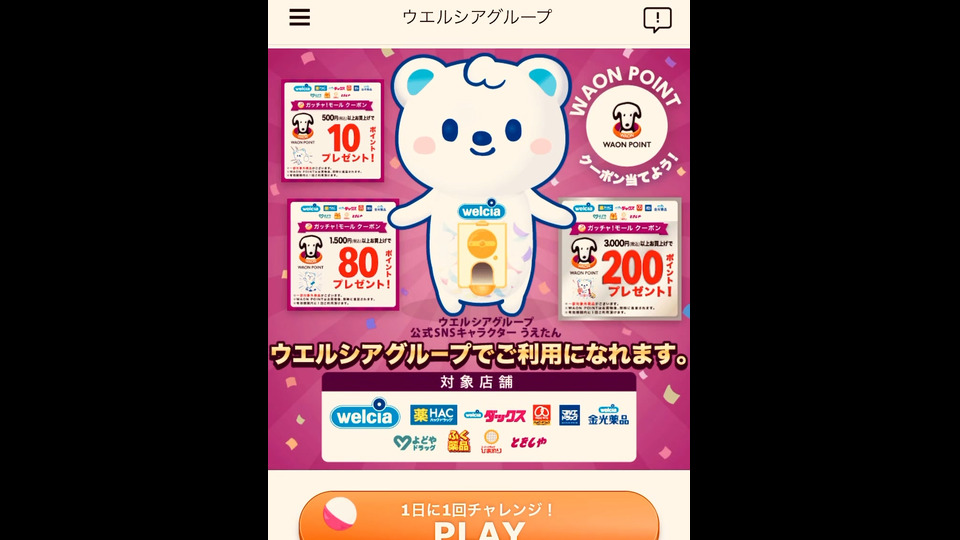Open the notice speech bubble icon
This screenshot has height=540, width=960.
click(657, 19)
